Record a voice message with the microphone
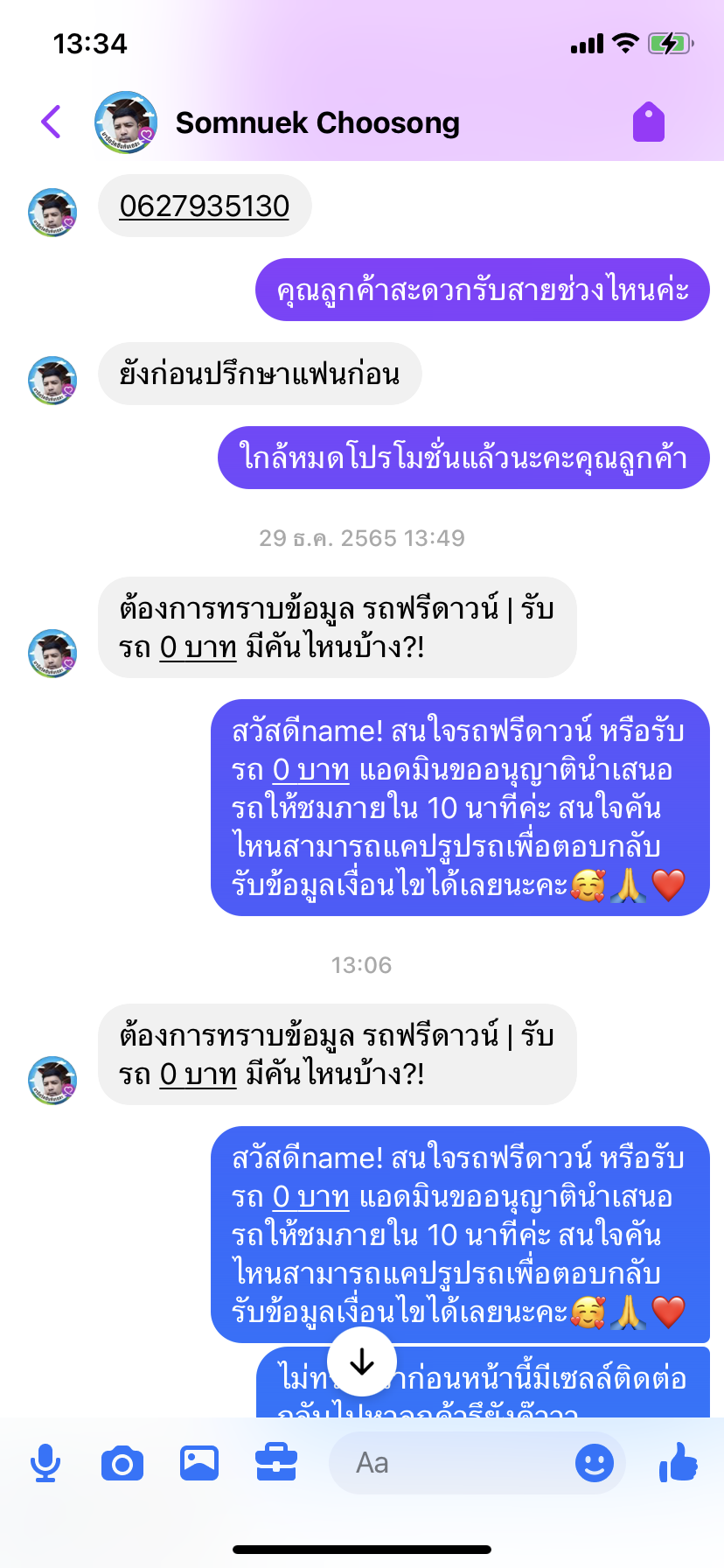 pos(45,1463)
